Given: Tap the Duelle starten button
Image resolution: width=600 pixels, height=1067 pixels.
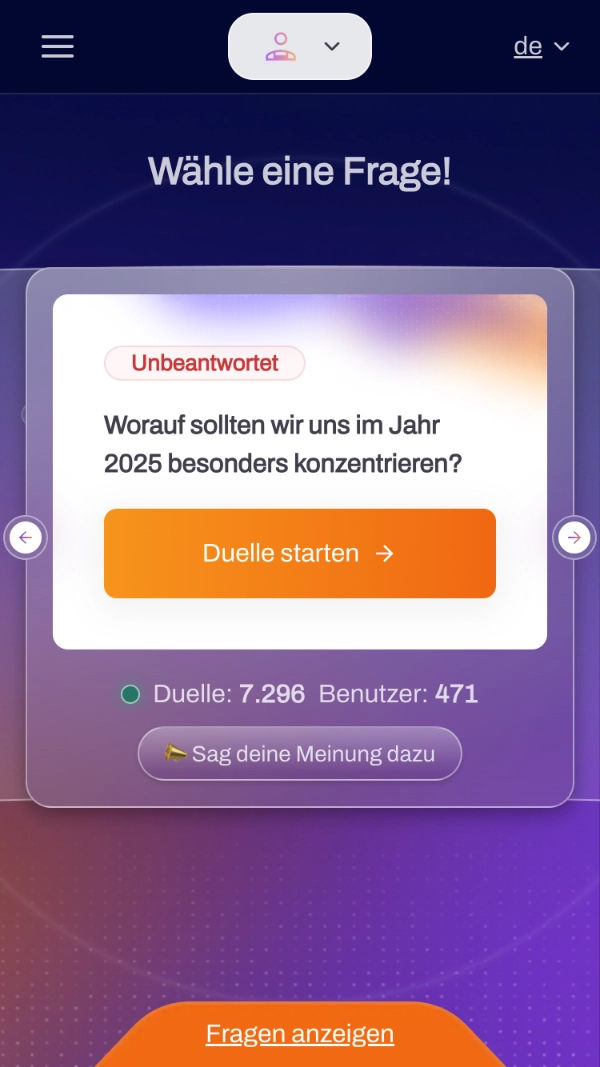Looking at the screenshot, I should coord(300,553).
